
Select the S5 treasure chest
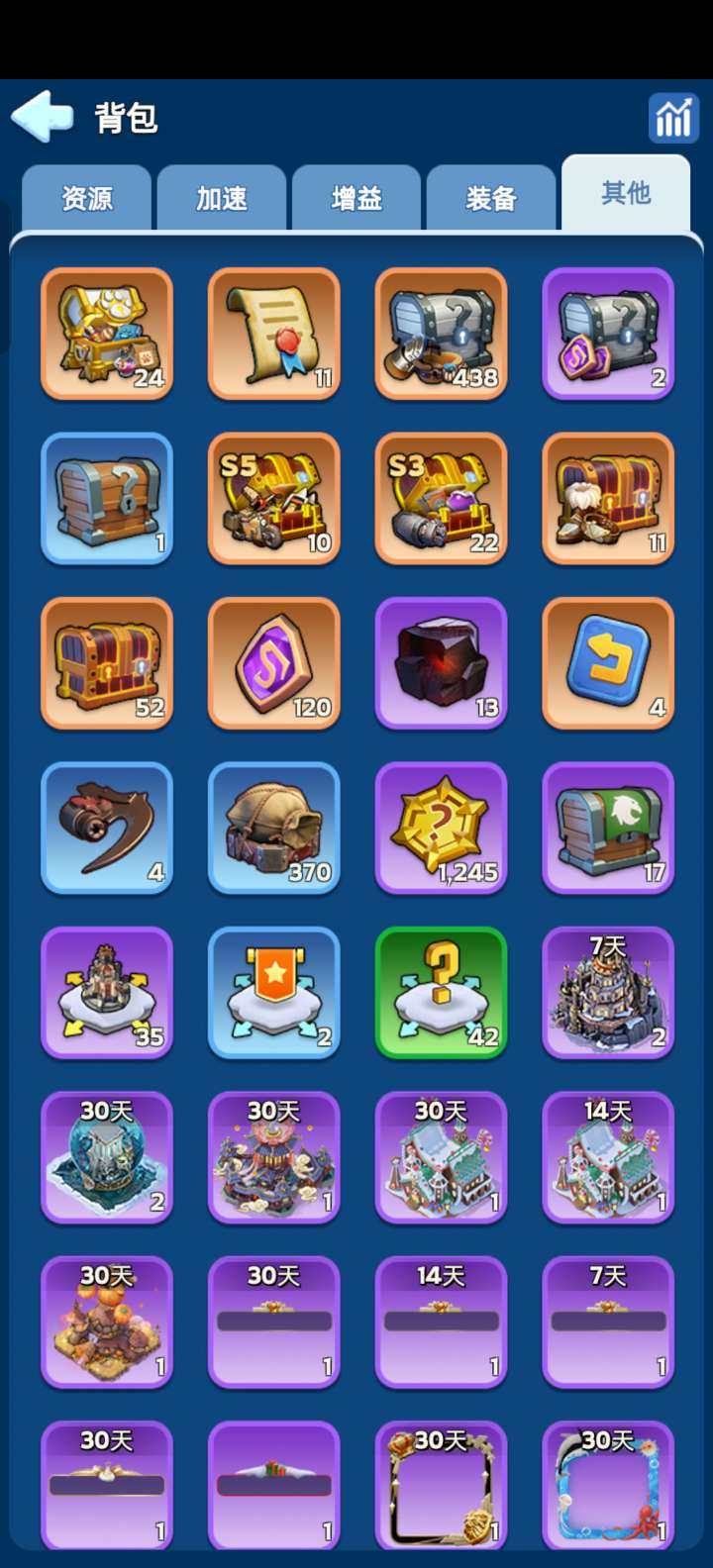(274, 498)
